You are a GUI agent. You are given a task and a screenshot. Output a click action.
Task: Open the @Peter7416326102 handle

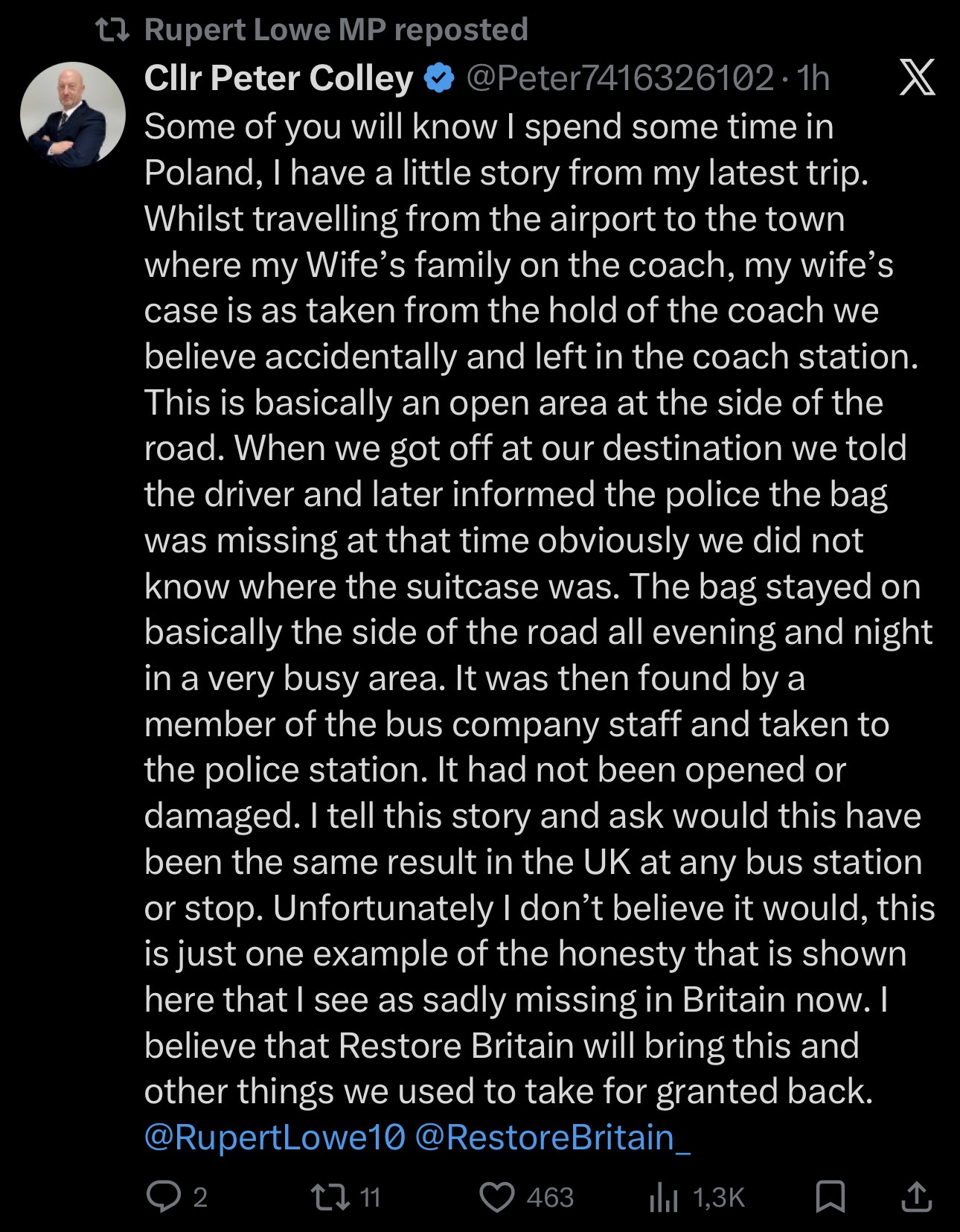click(620, 78)
